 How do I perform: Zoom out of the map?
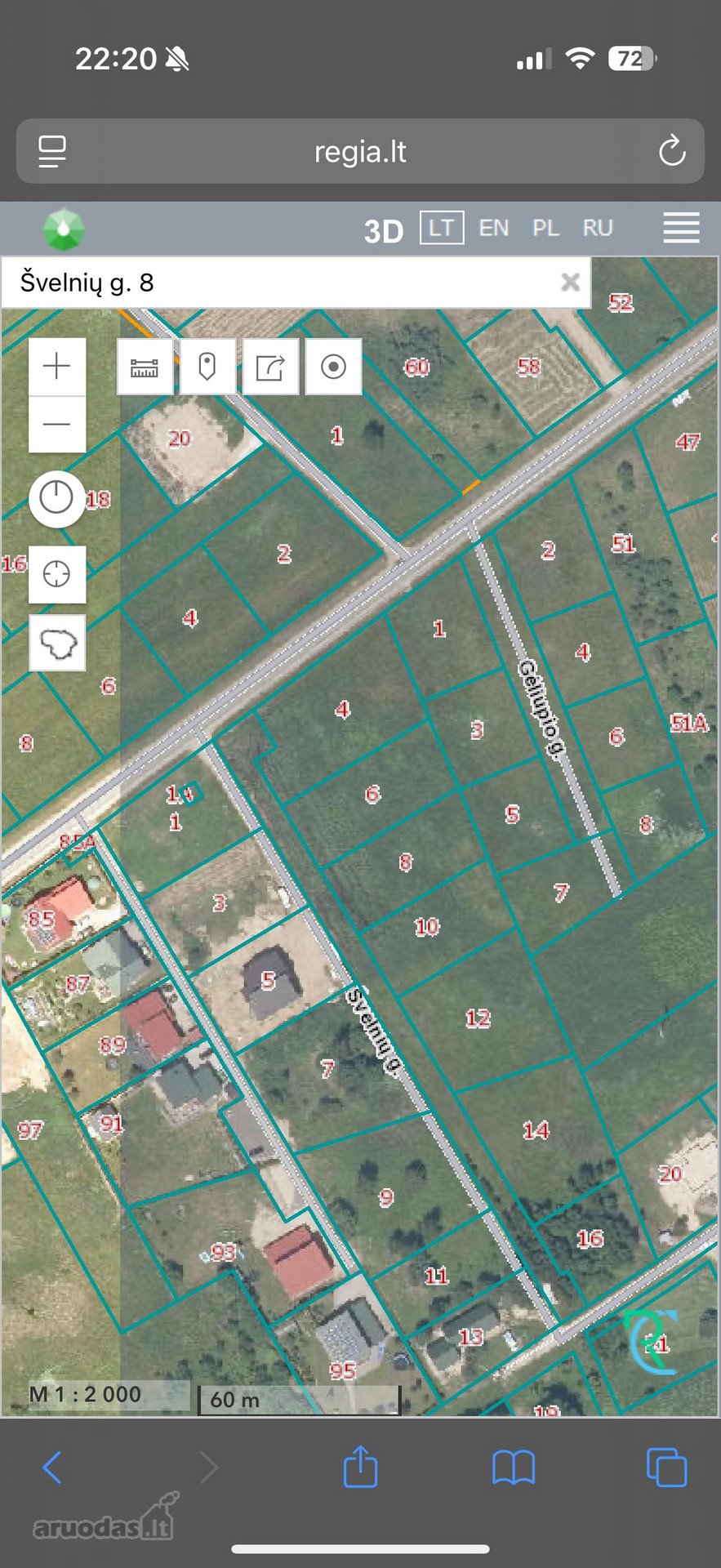pyautogui.click(x=57, y=425)
